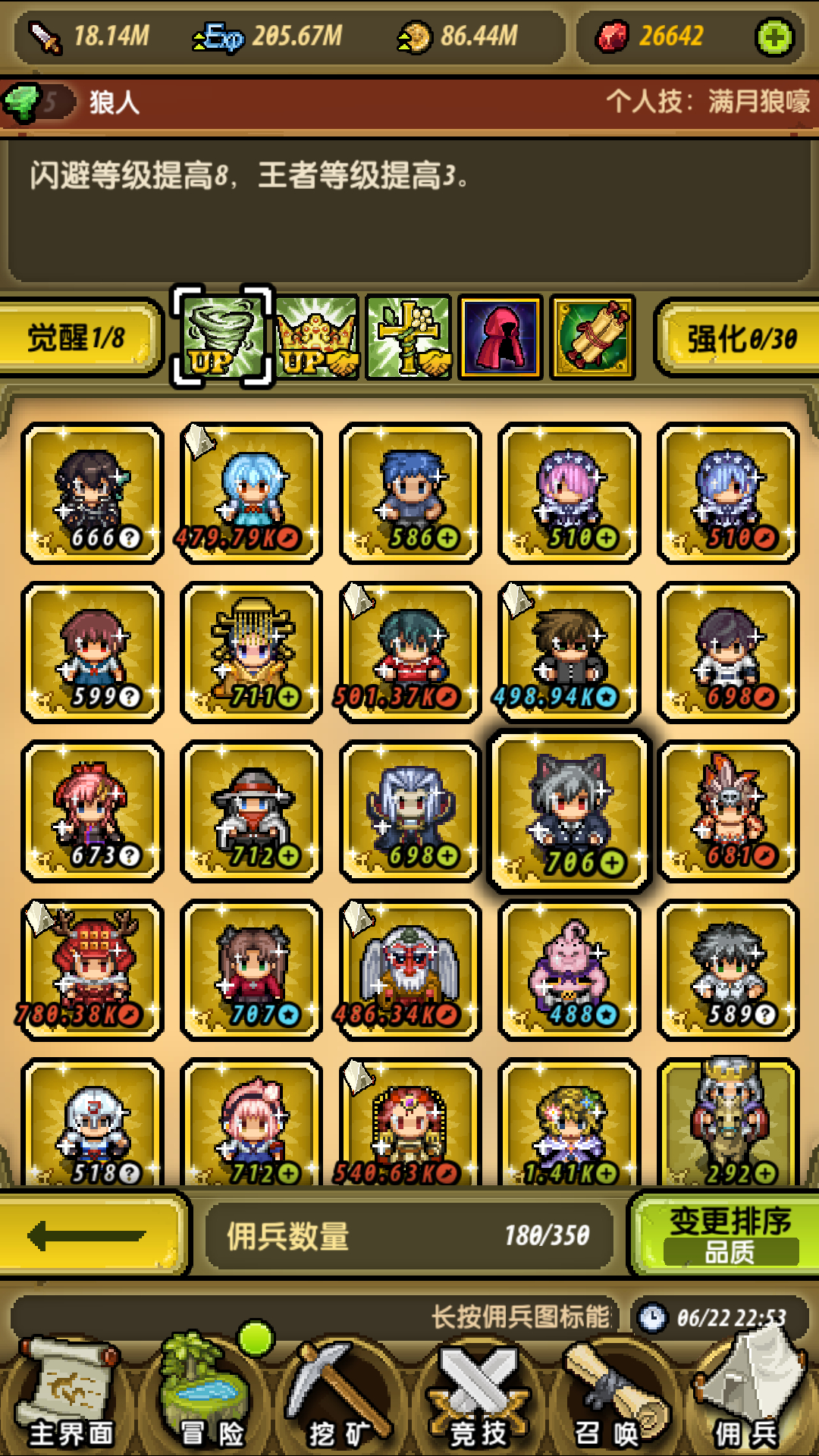Select the mercenary with value 498.94K
Image resolution: width=819 pixels, height=1456 pixels.
pyautogui.click(x=570, y=652)
